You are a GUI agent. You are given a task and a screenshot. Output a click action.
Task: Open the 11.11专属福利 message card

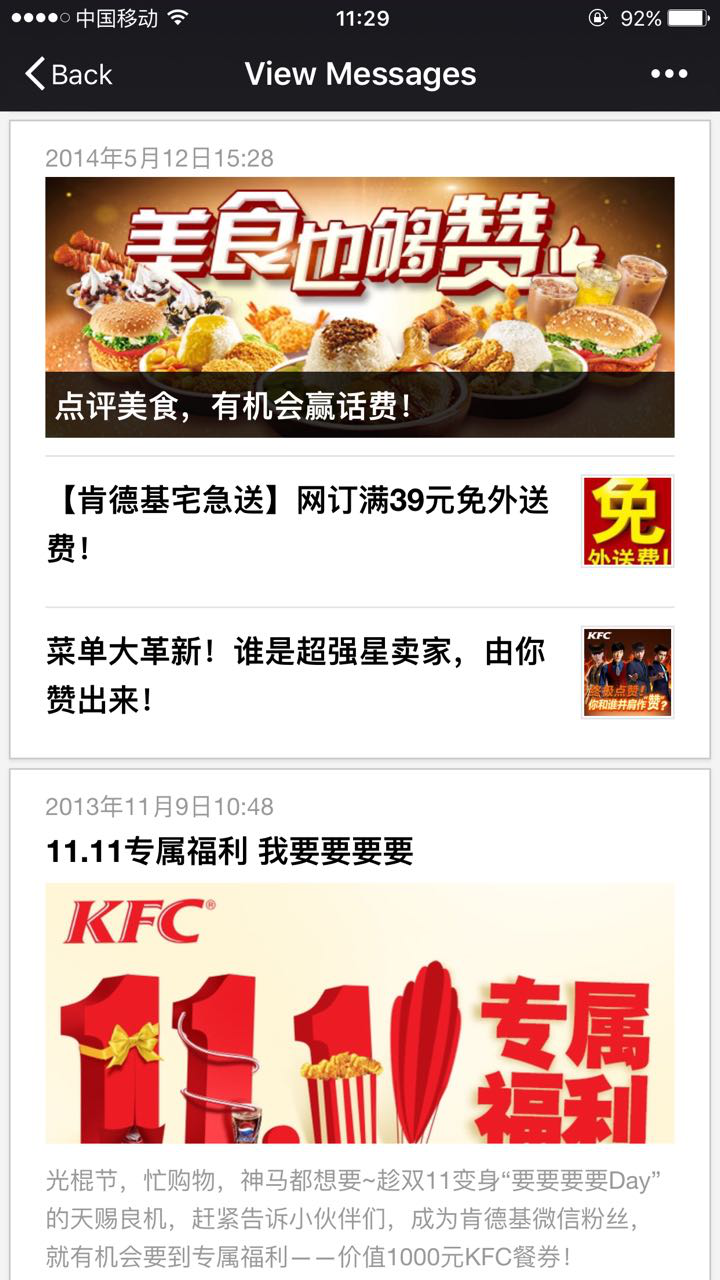coord(359,1010)
